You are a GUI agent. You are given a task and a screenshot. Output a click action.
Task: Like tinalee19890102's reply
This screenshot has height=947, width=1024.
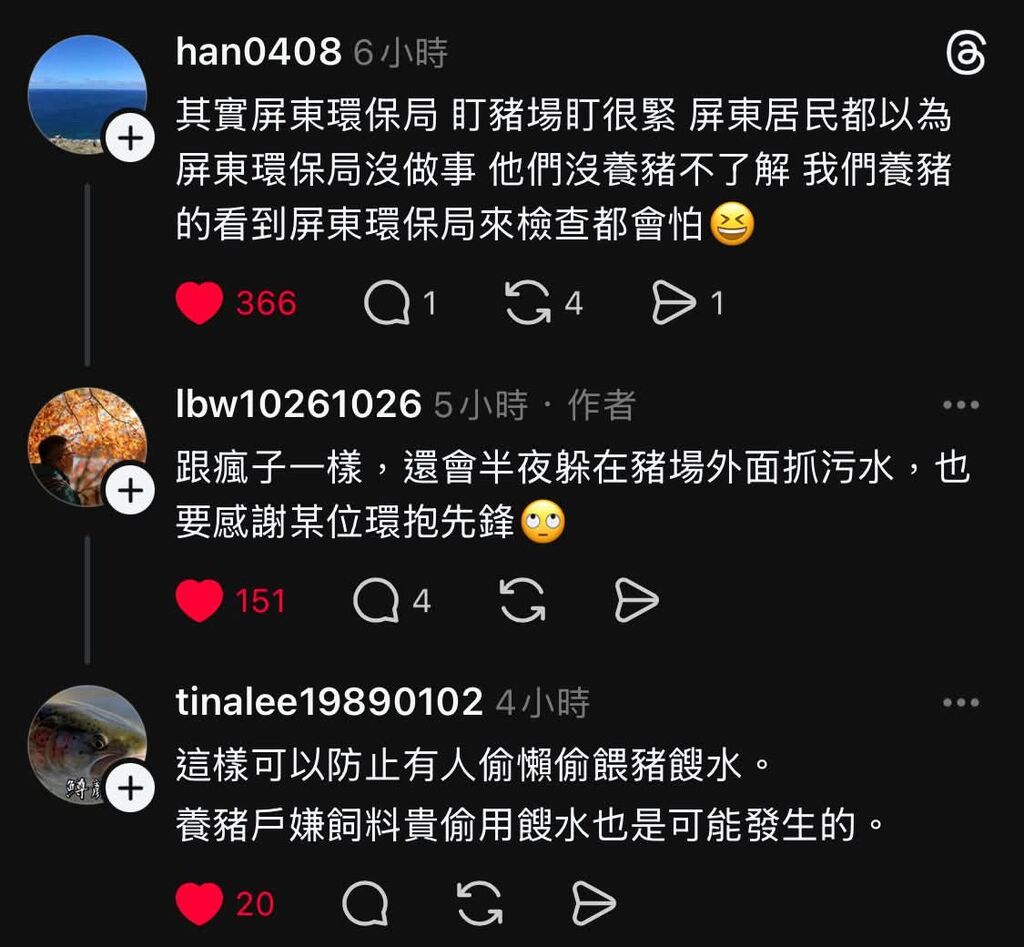point(199,904)
